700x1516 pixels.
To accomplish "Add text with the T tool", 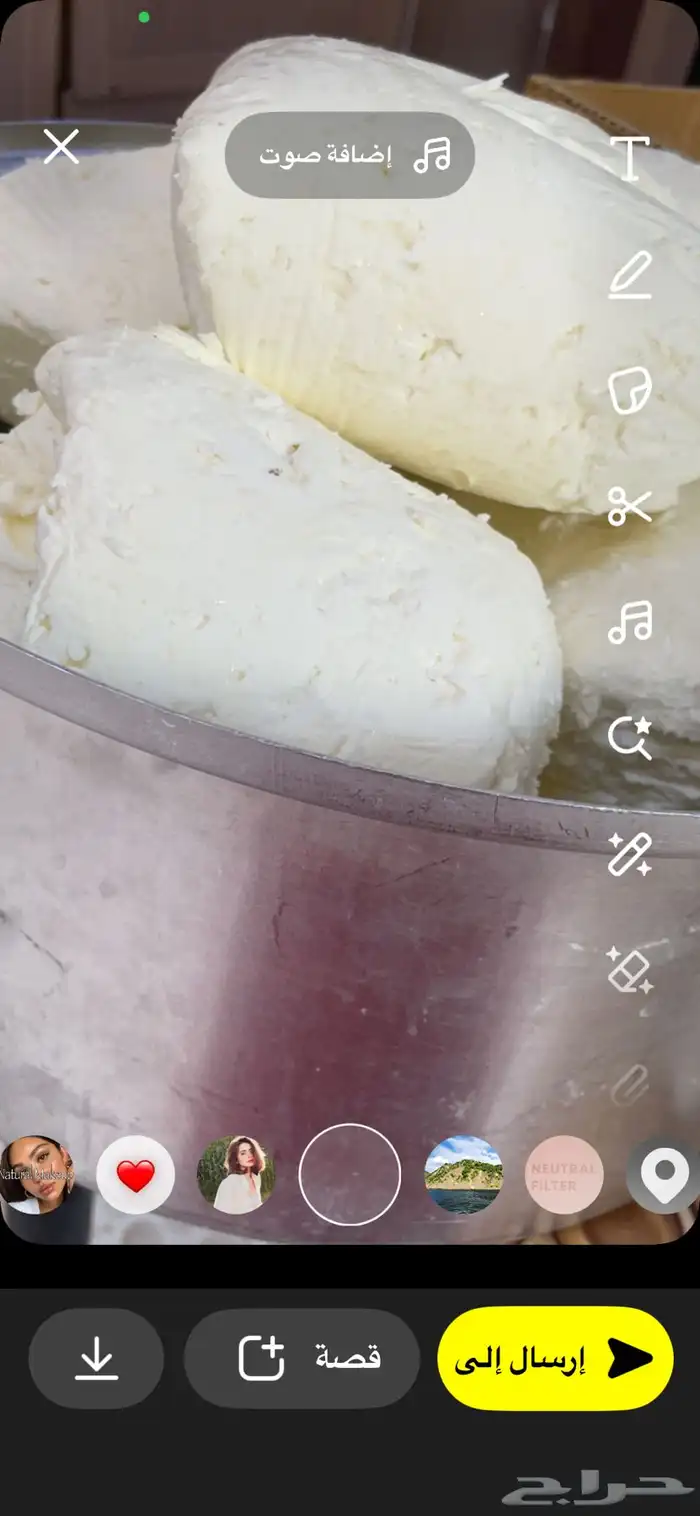I will point(630,158).
